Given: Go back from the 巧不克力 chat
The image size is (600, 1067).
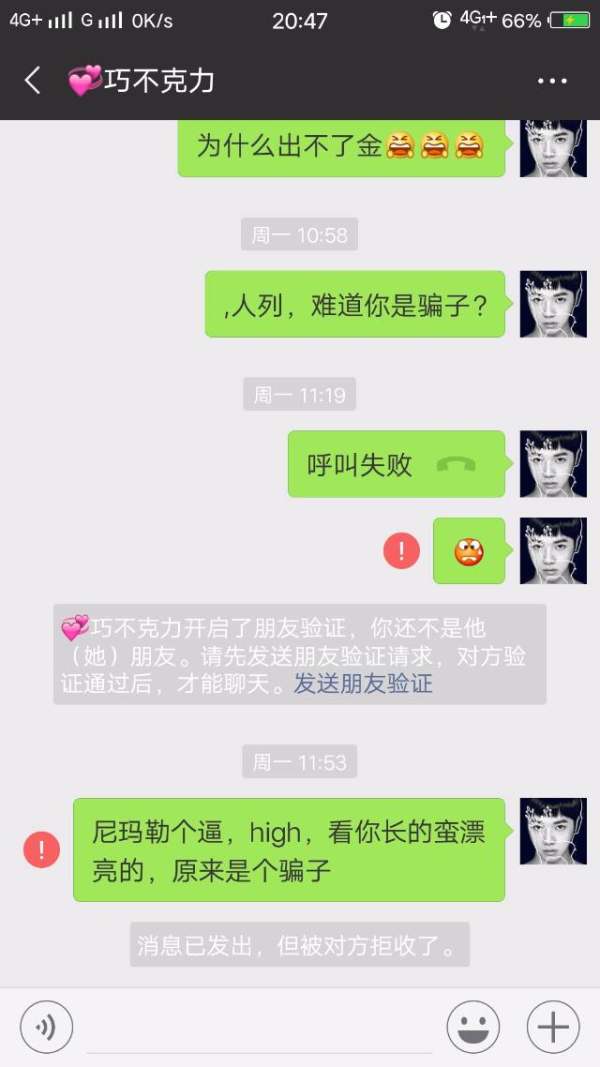Looking at the screenshot, I should [33, 80].
